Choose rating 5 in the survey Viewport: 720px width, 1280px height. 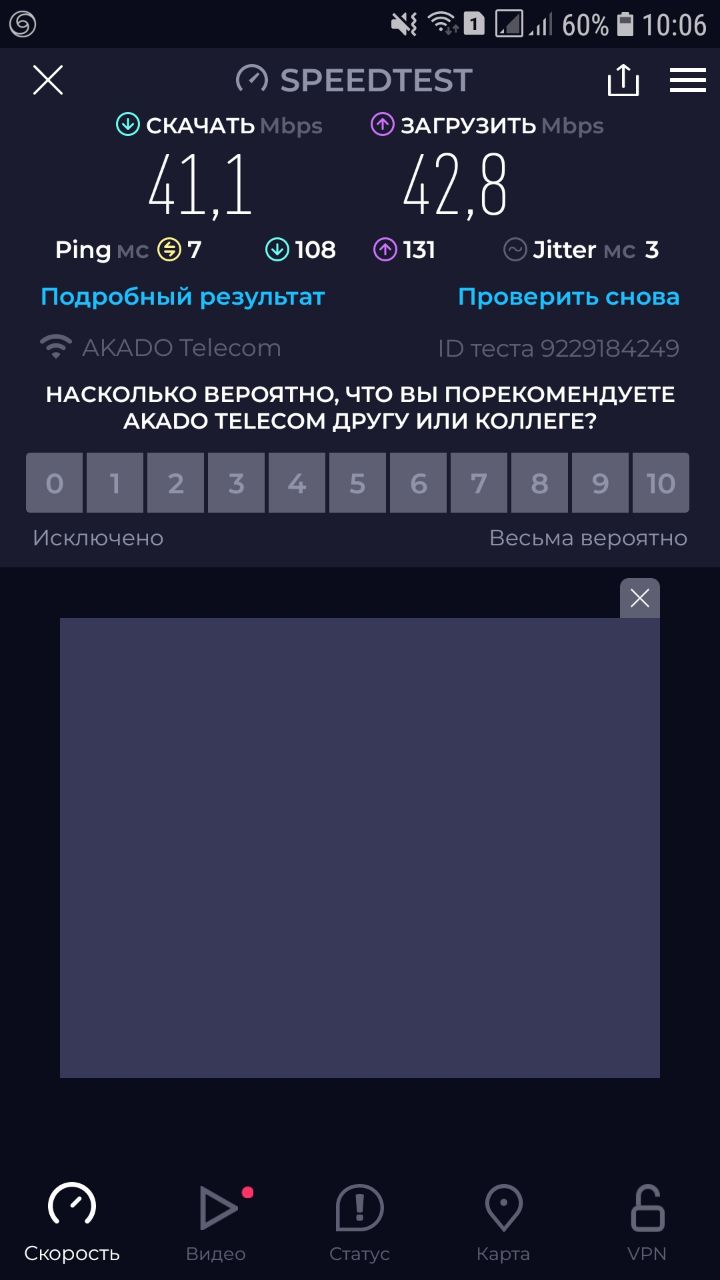click(357, 483)
